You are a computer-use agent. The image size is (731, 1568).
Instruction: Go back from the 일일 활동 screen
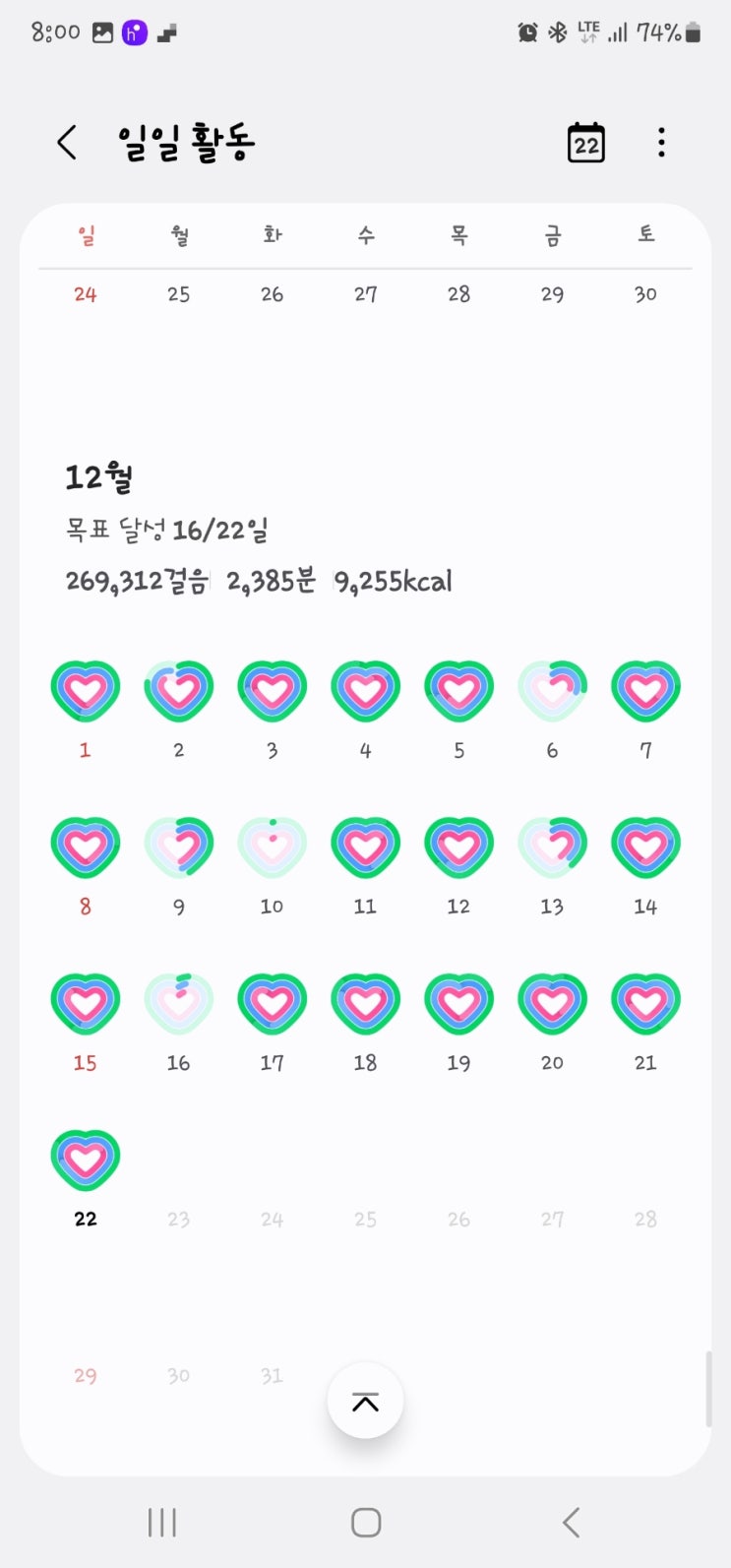pos(66,144)
